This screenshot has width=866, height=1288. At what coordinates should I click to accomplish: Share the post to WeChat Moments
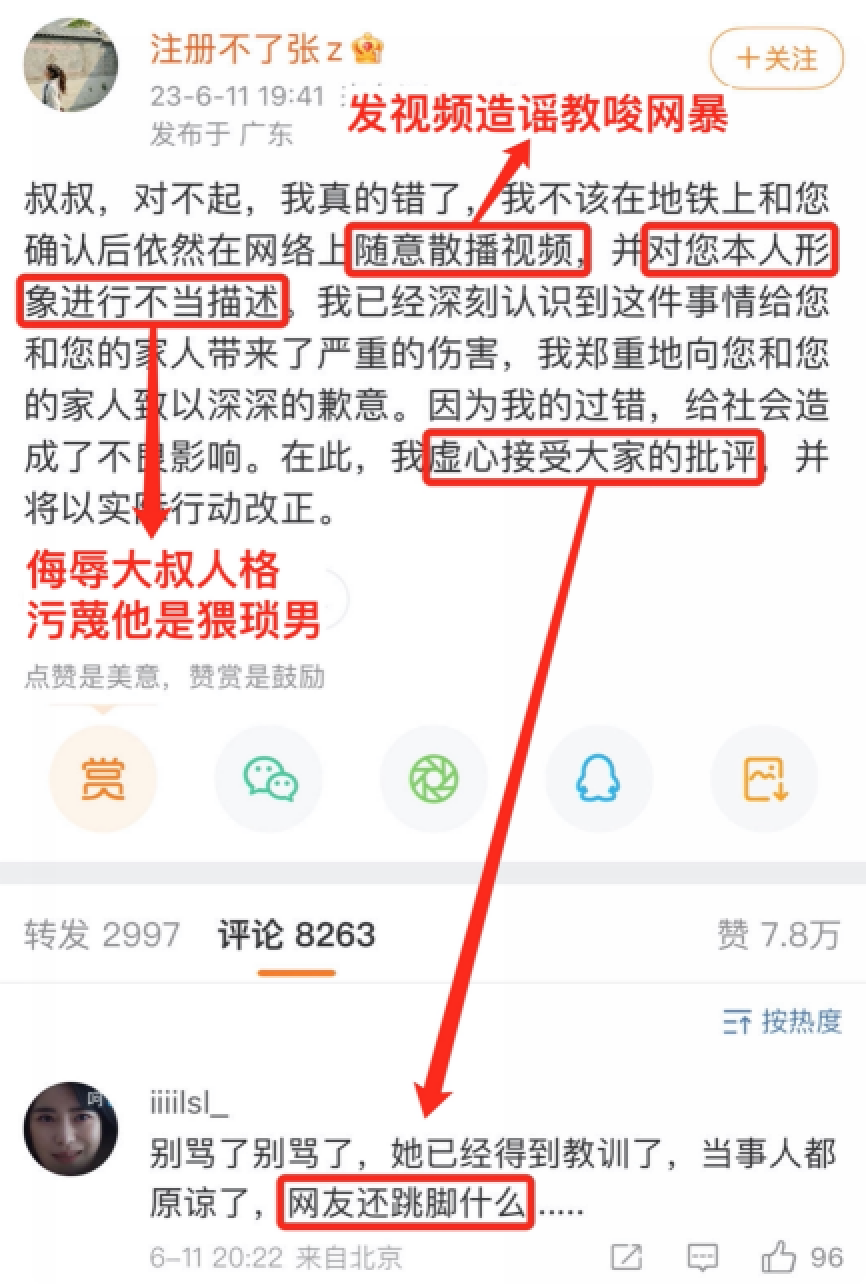coord(434,778)
